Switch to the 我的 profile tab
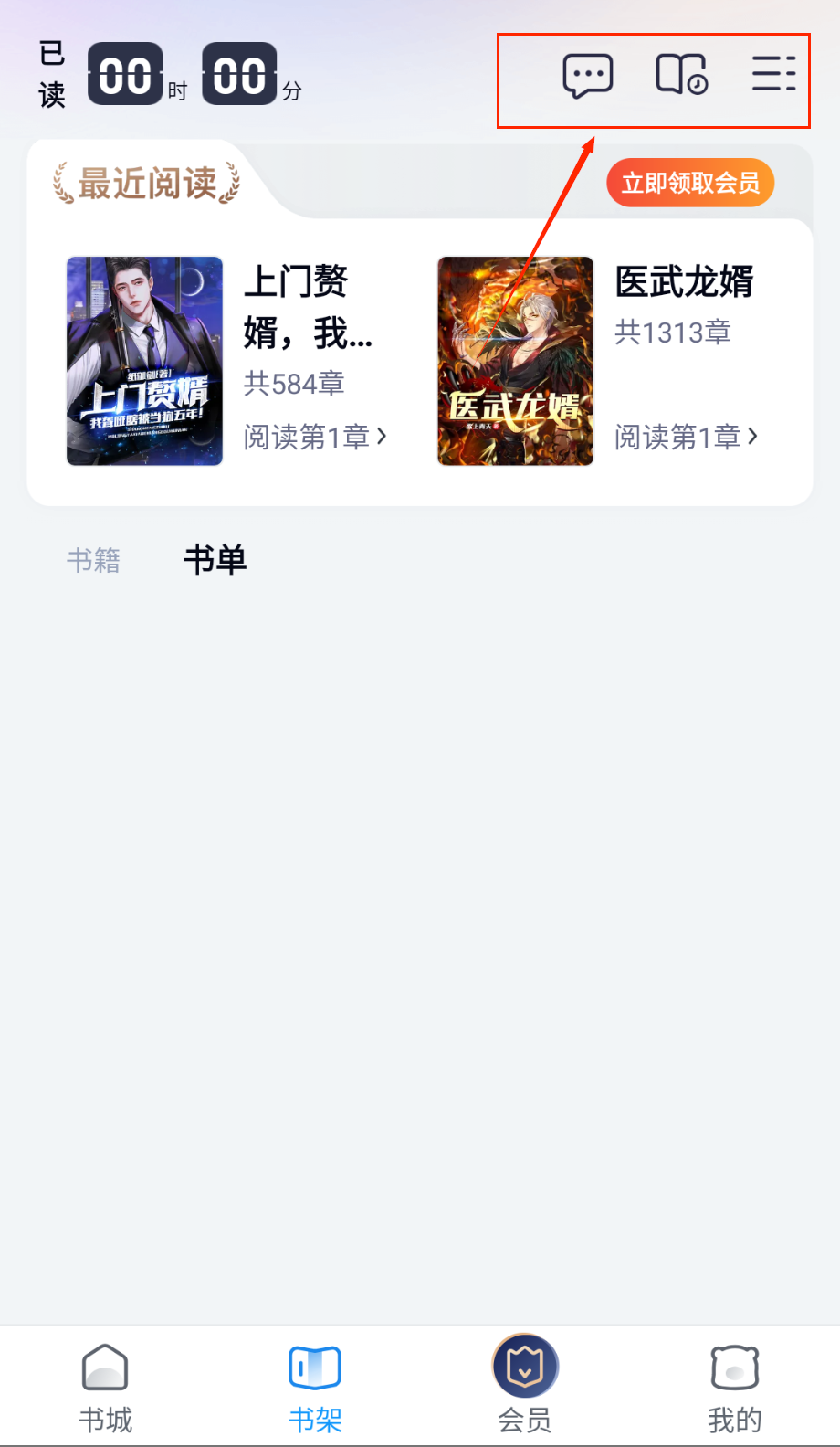 tap(734, 1387)
